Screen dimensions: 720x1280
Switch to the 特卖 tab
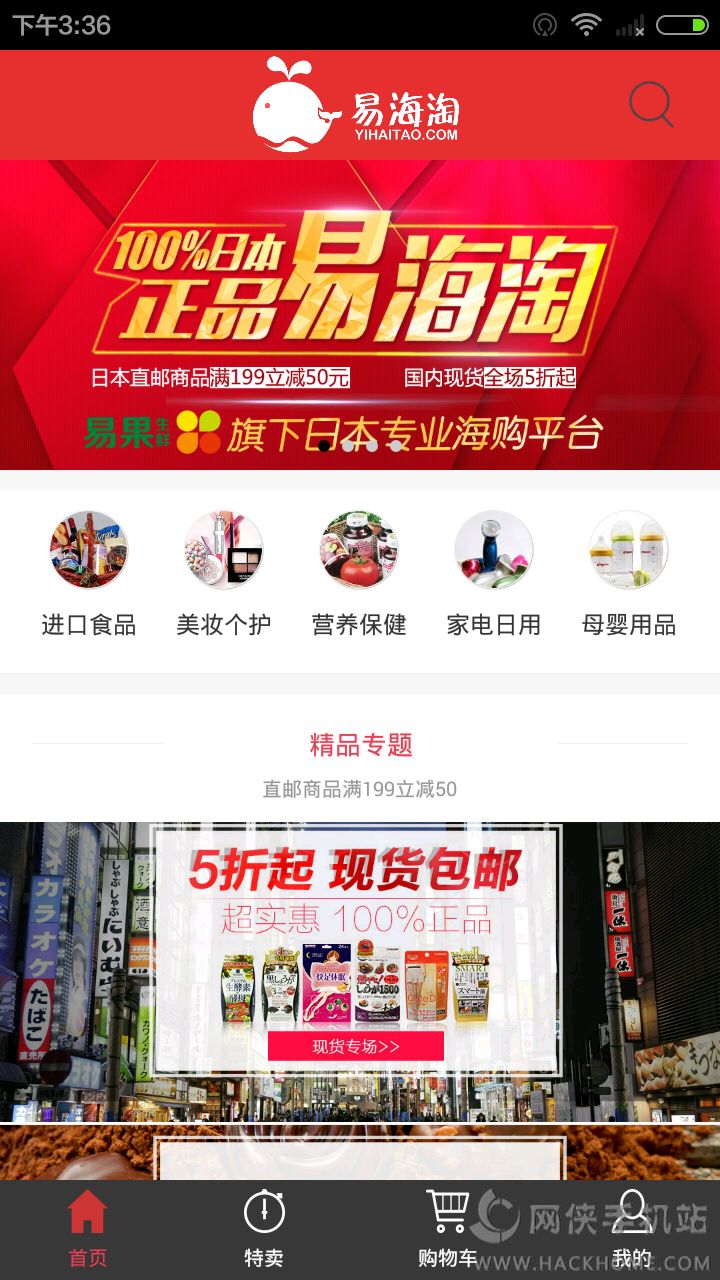[x=264, y=1230]
